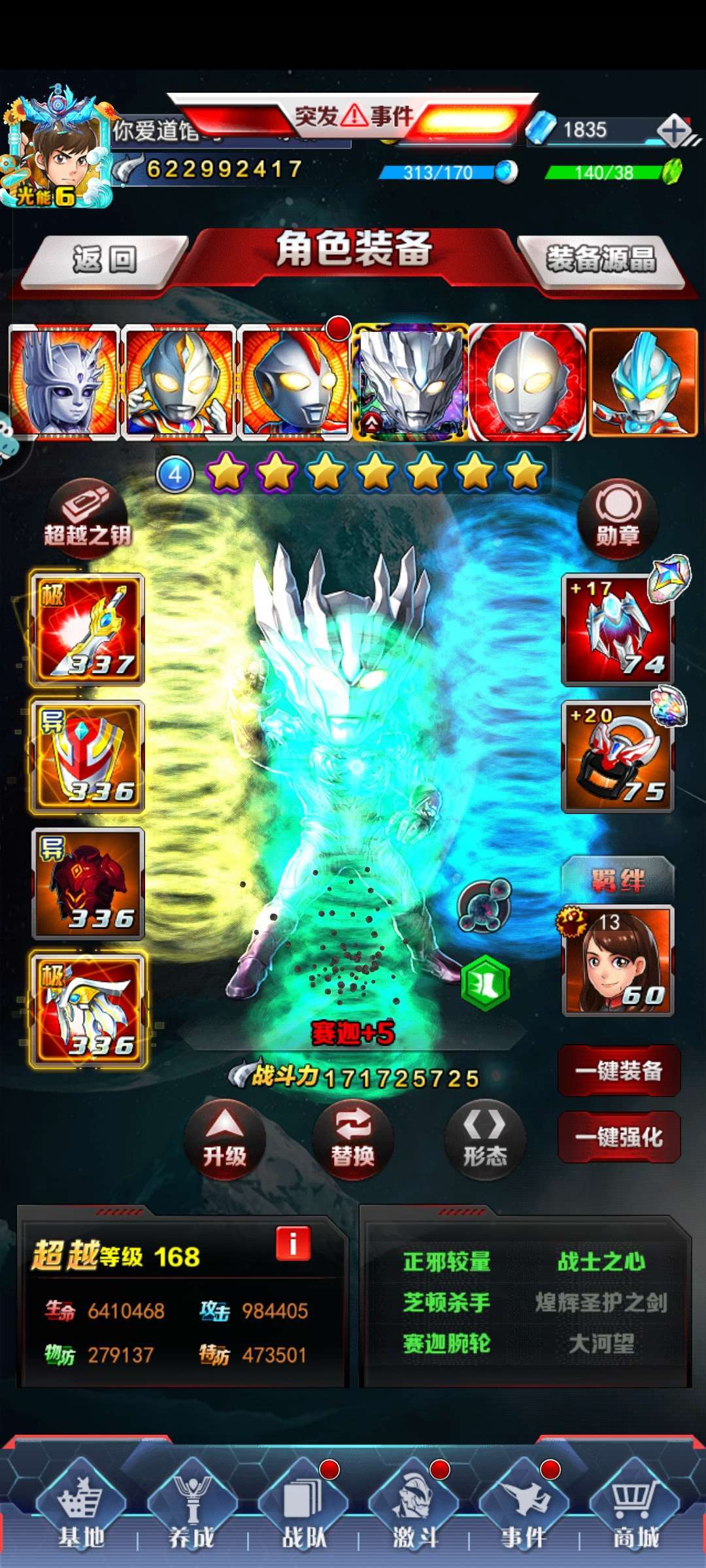Open the 装备源晶 page
Image resolution: width=706 pixels, height=1568 pixels.
tap(601, 261)
